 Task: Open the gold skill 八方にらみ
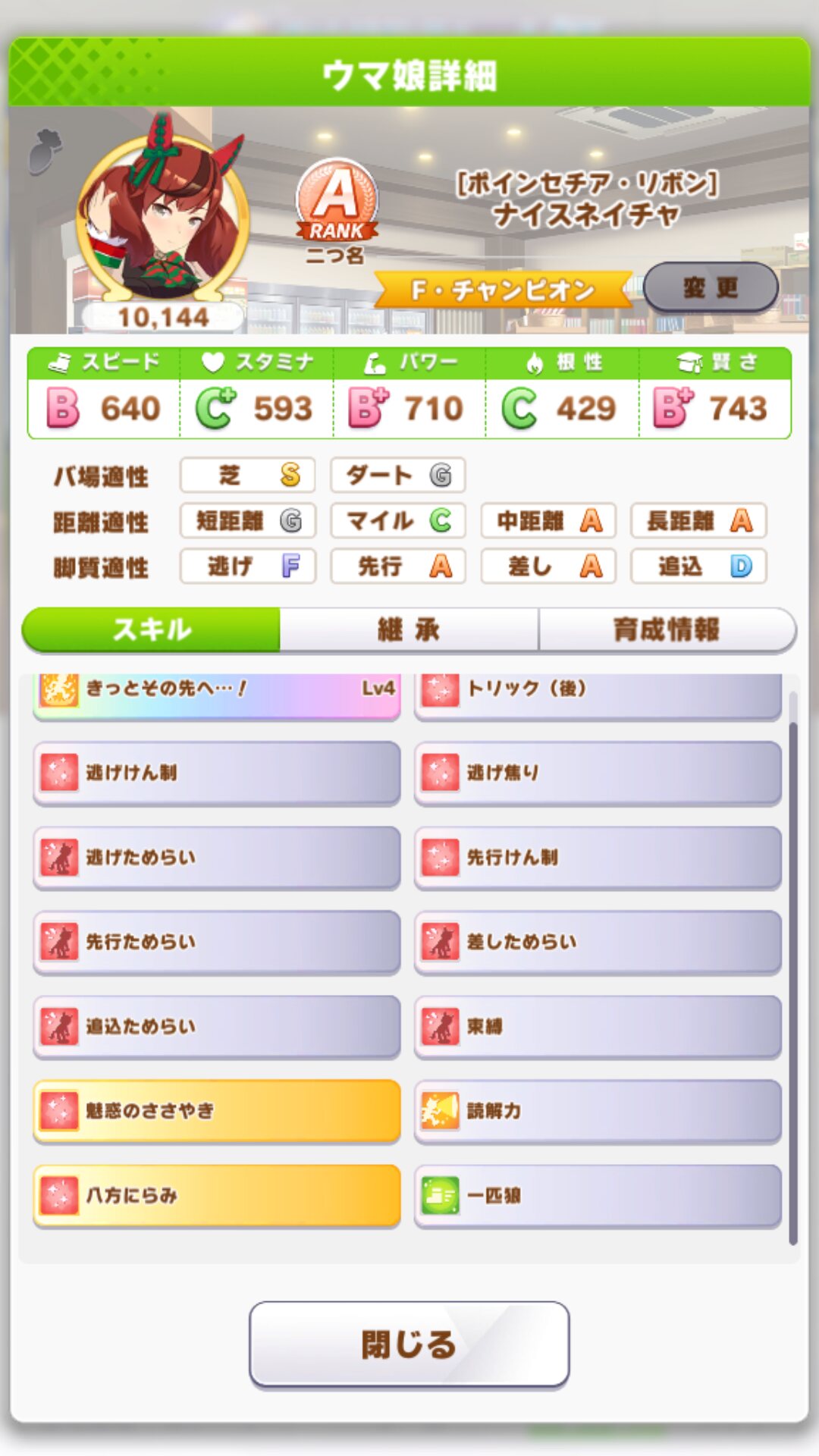pos(217,1196)
